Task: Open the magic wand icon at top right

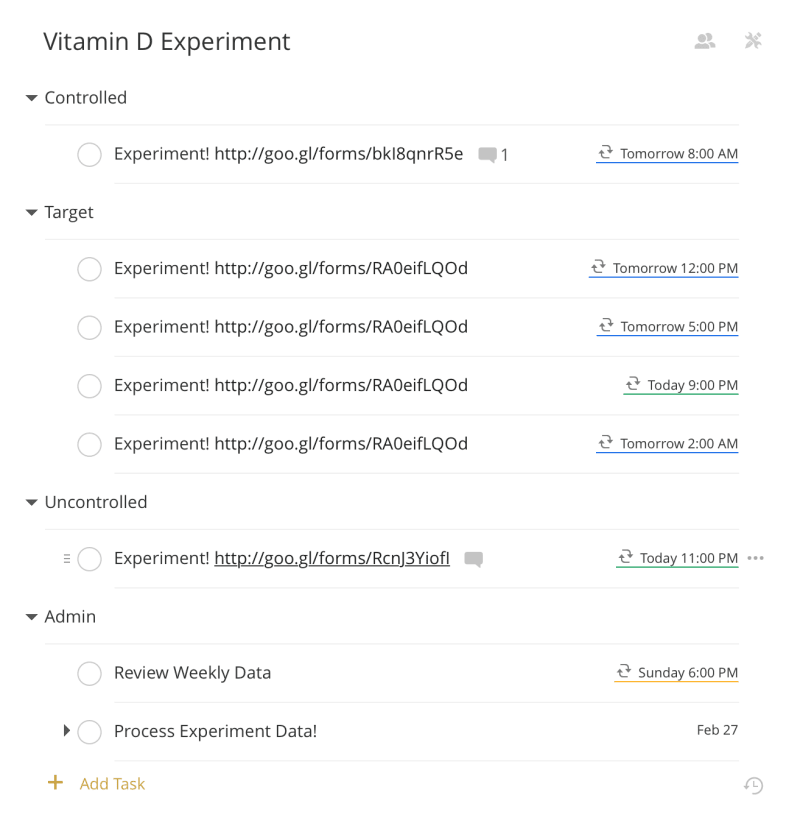Action: click(753, 41)
